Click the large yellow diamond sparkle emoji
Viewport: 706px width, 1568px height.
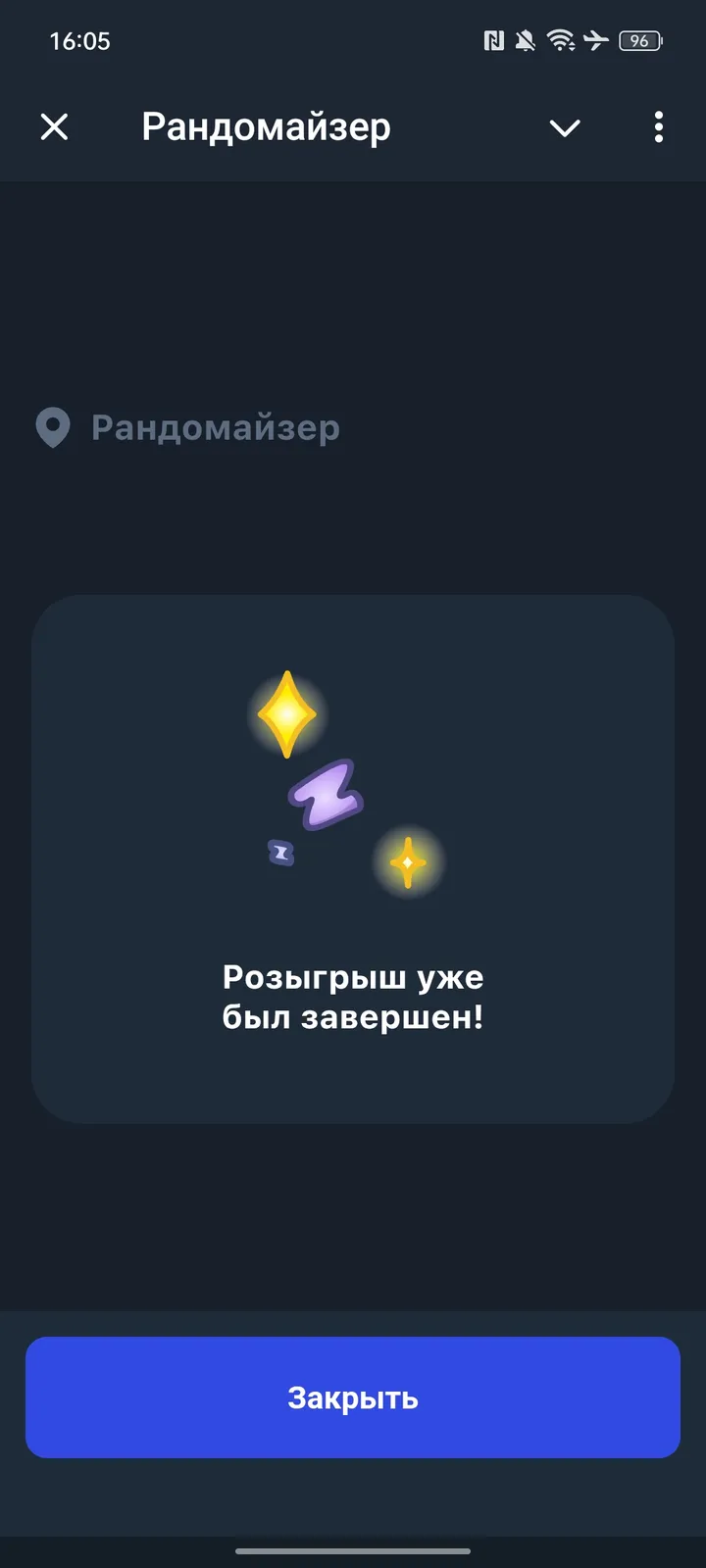285,714
